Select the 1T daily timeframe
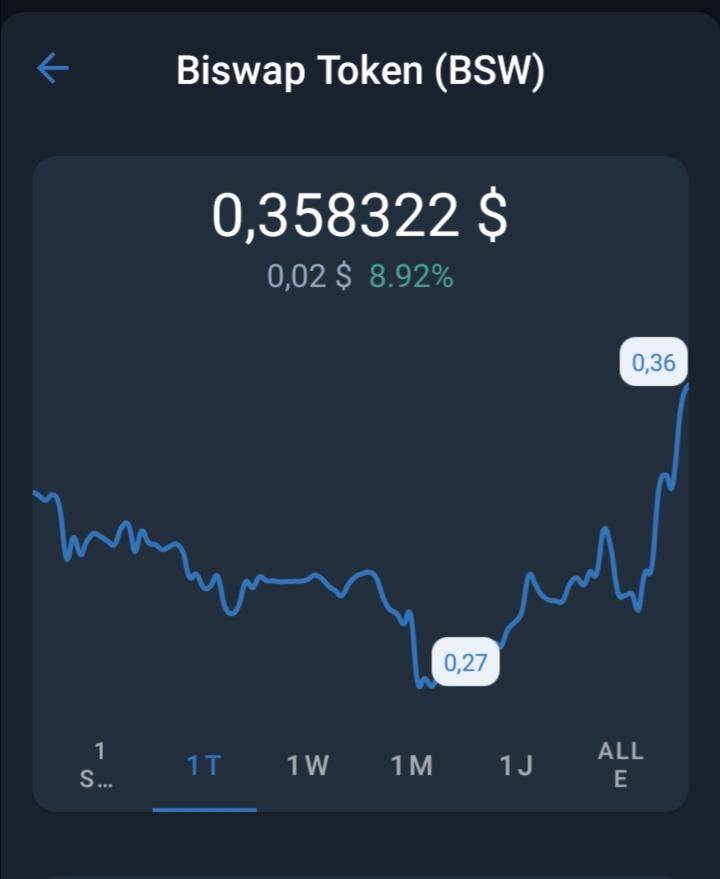The image size is (720, 879). (x=204, y=764)
